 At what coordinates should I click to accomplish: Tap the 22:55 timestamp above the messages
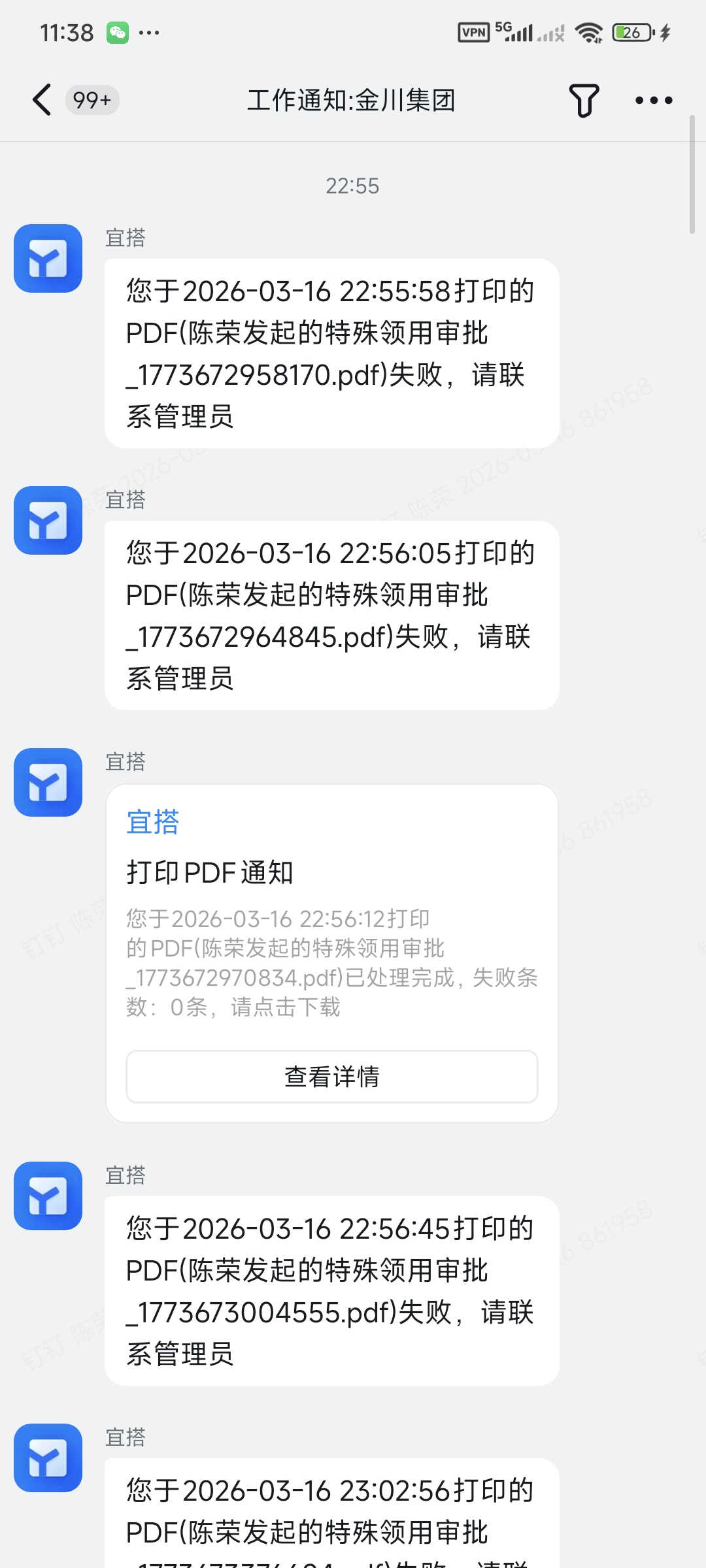click(x=353, y=186)
